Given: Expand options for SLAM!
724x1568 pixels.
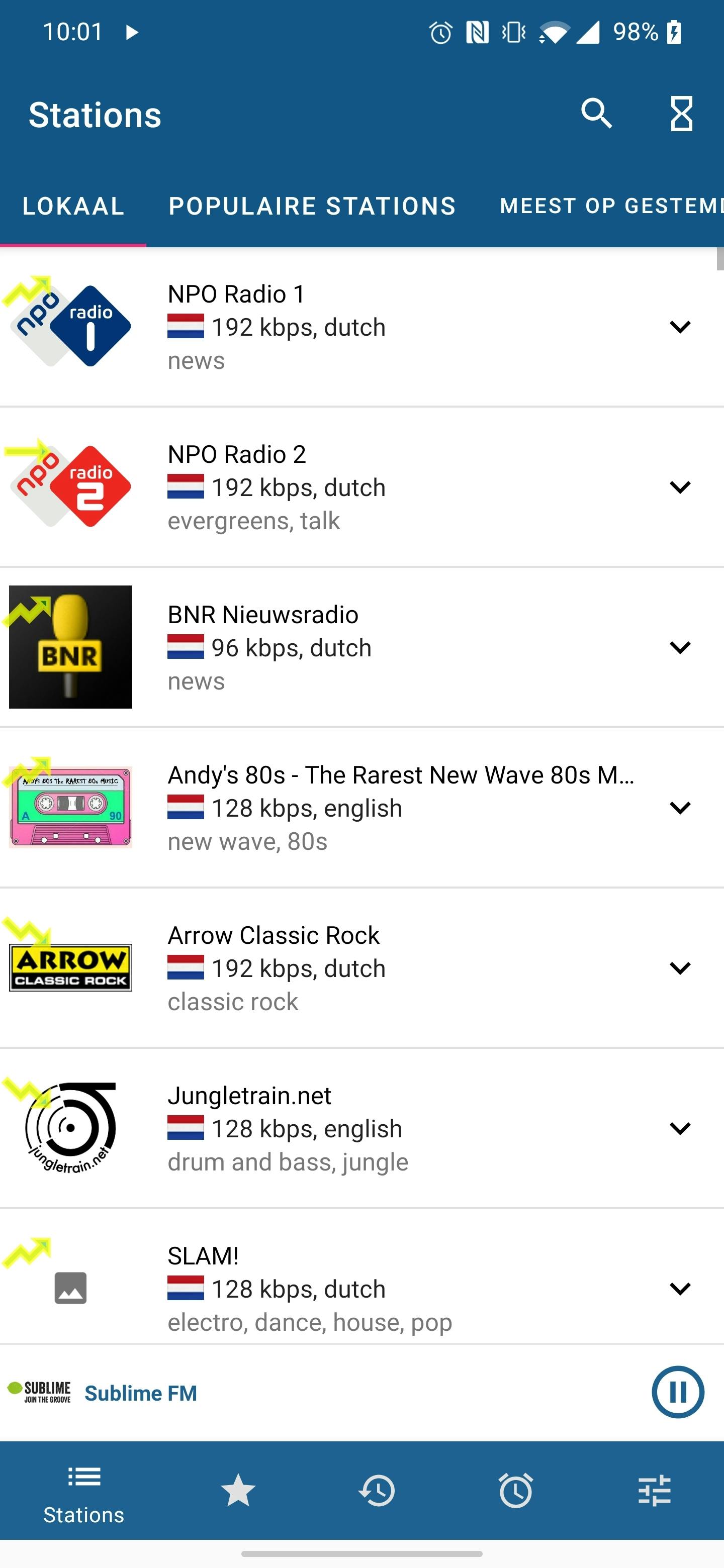Looking at the screenshot, I should [x=680, y=1289].
